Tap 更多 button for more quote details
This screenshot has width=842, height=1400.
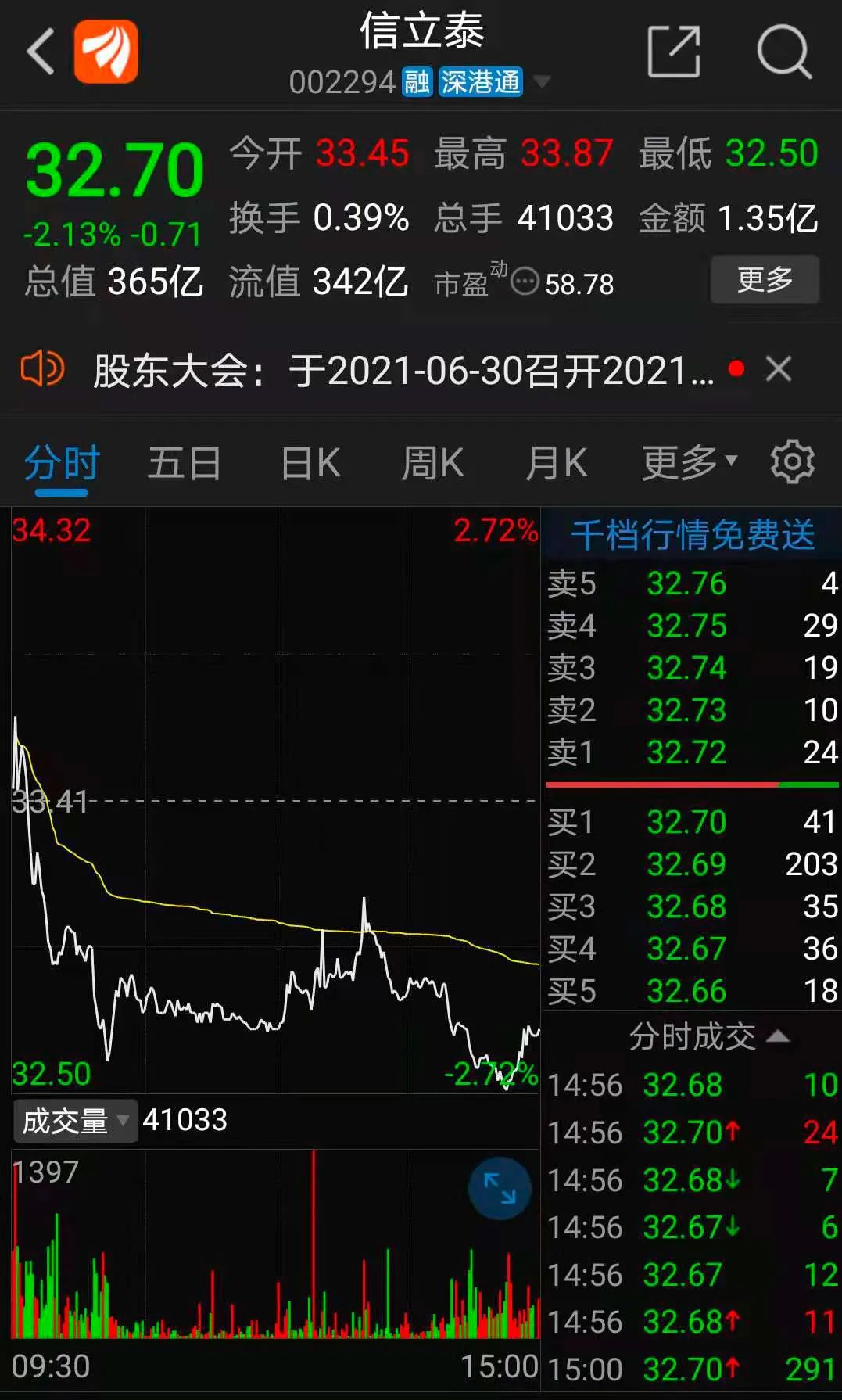765,279
